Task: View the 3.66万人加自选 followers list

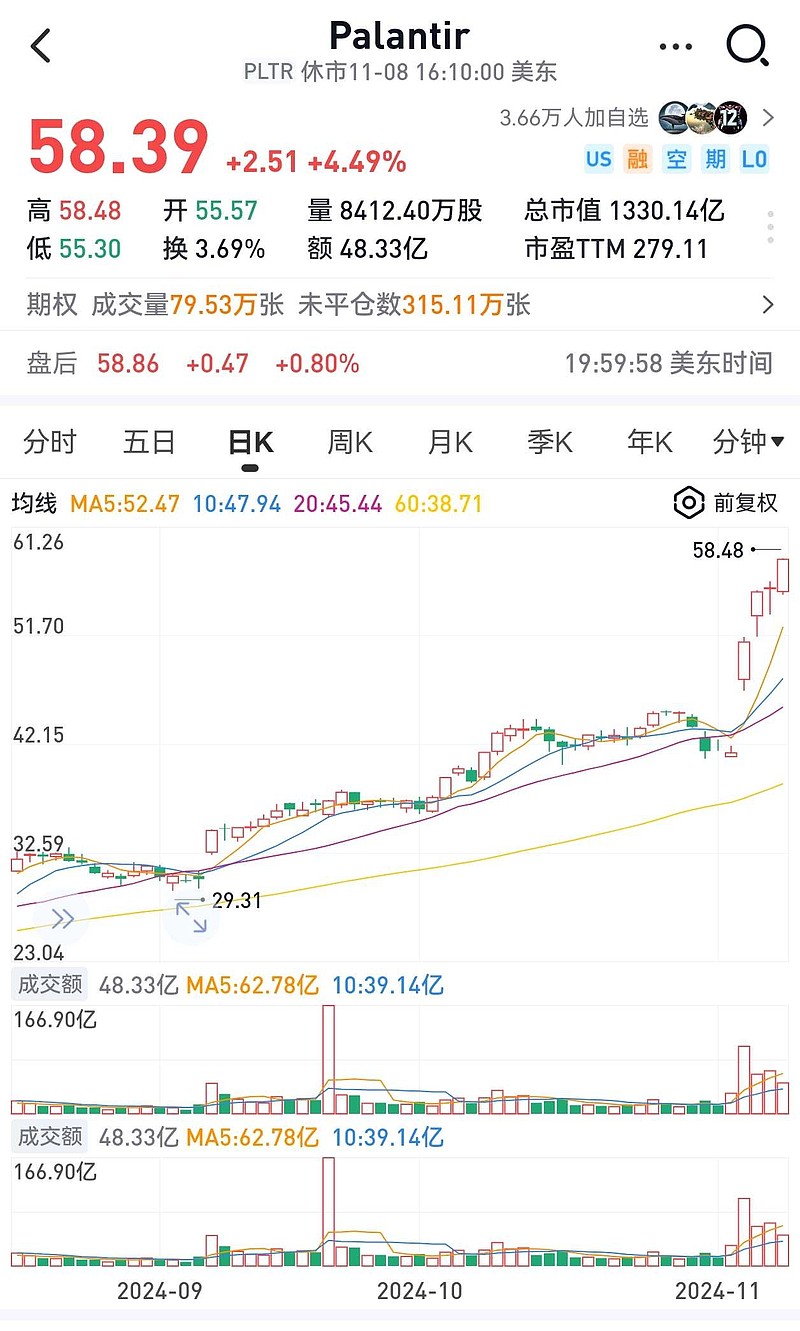Action: coord(637,118)
